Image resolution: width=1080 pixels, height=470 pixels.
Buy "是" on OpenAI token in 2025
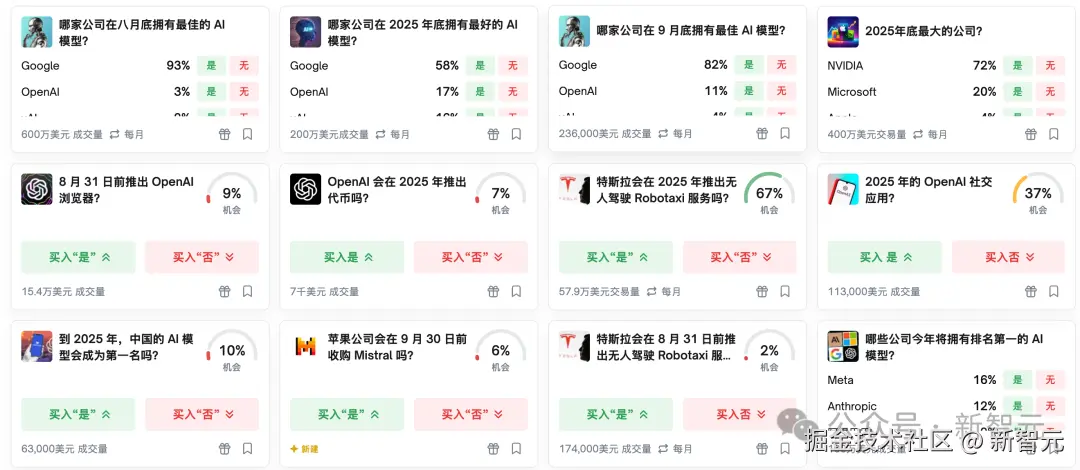[347, 257]
